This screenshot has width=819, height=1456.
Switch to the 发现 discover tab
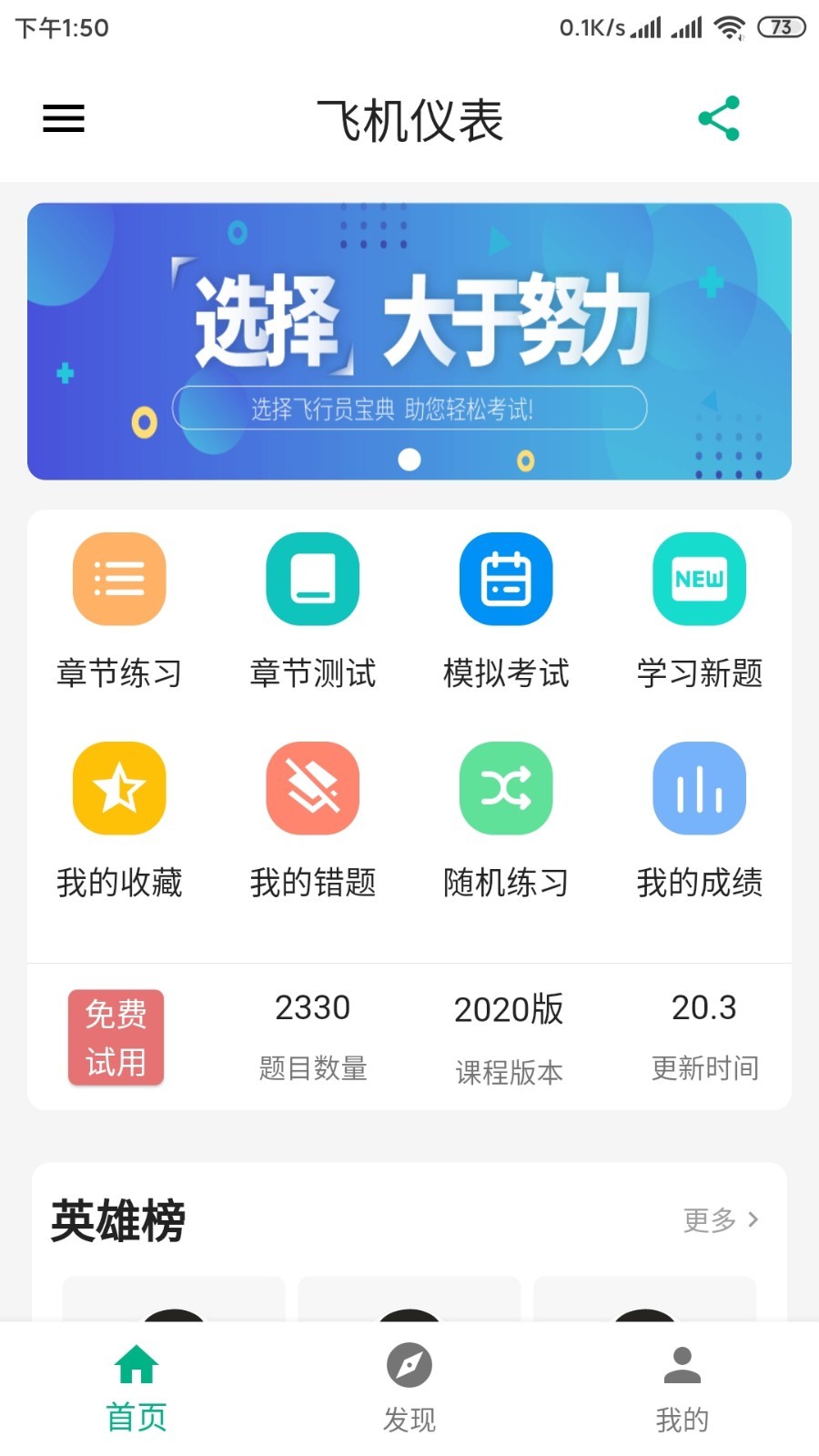pos(410,1383)
